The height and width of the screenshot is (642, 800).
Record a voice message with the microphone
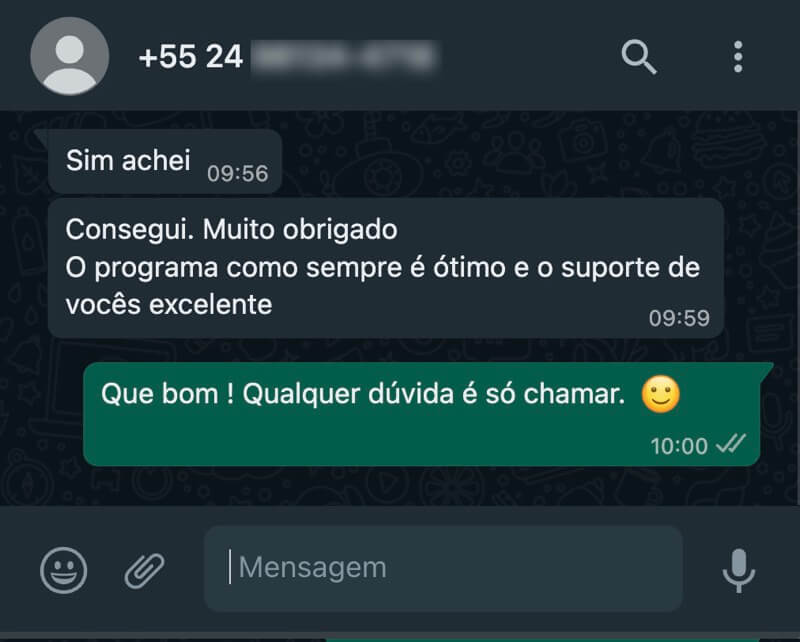[738, 570]
